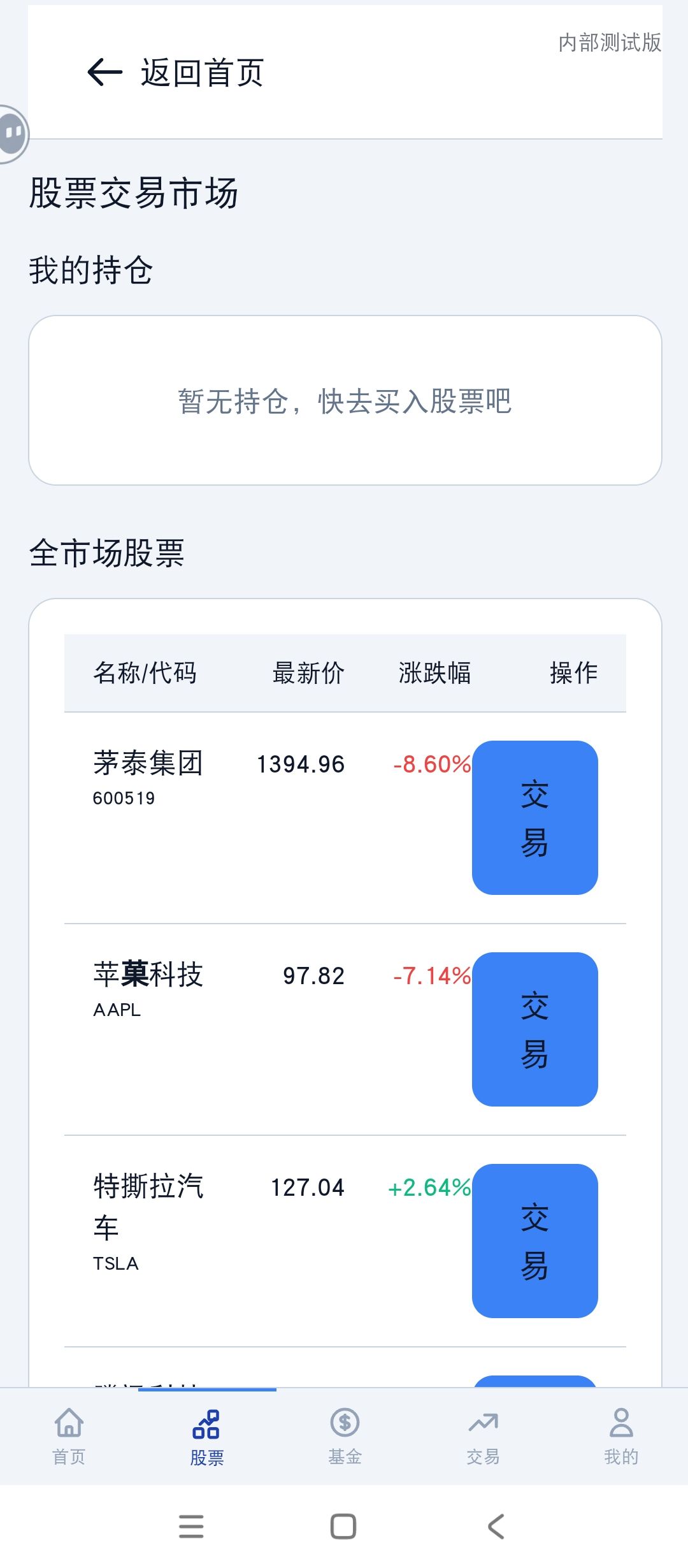The height and width of the screenshot is (1568, 688).
Task: Open the floating assistant icon on left edge
Action: (x=11, y=132)
